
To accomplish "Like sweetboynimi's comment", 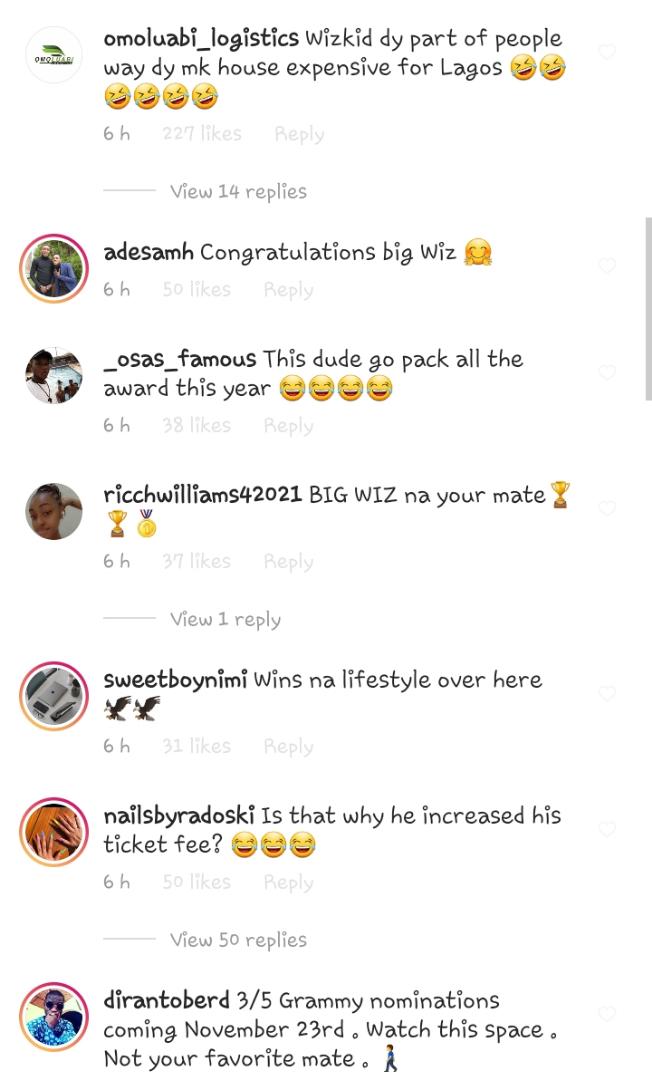I will click(606, 693).
